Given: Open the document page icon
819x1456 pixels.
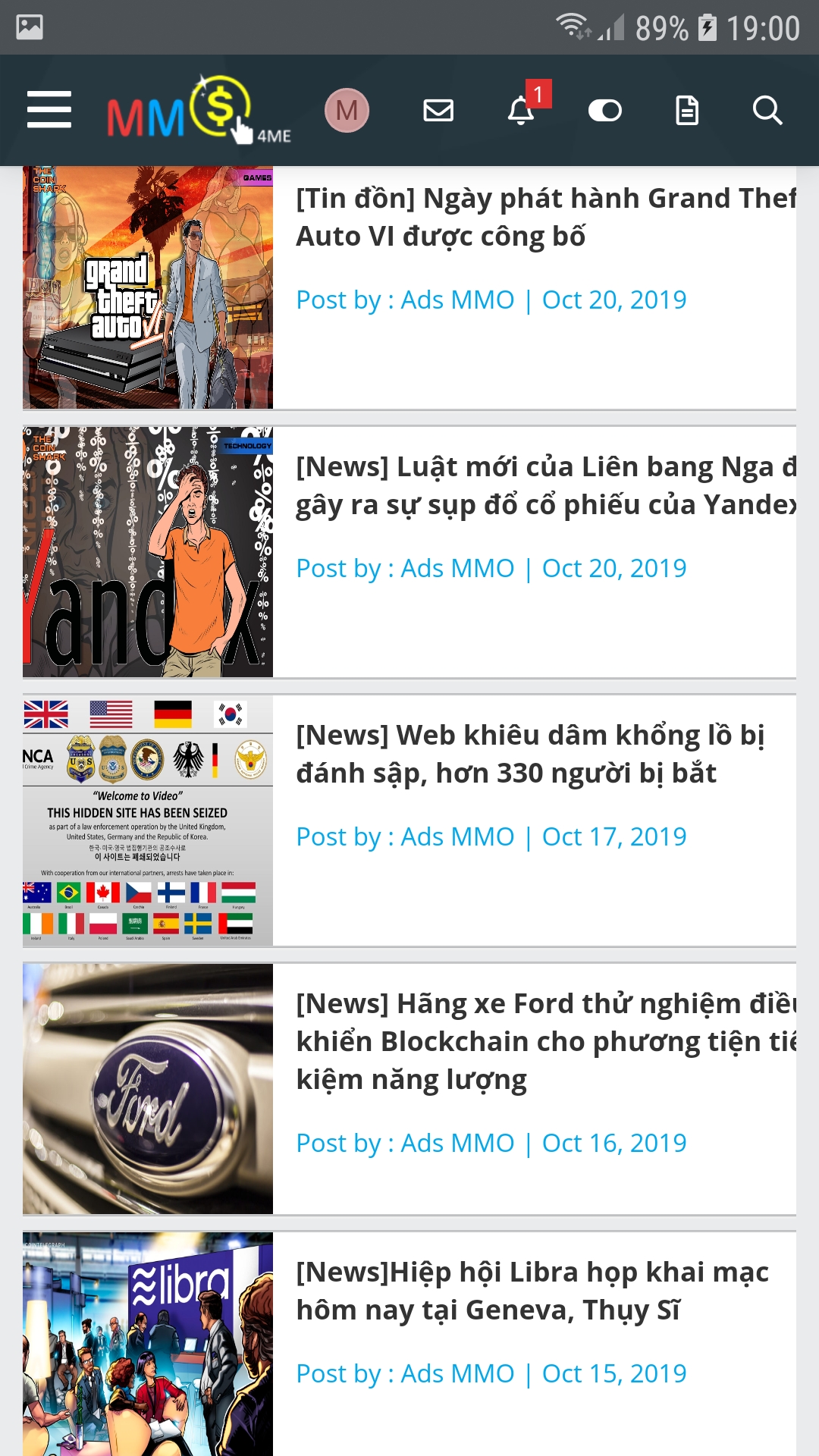Looking at the screenshot, I should click(687, 111).
